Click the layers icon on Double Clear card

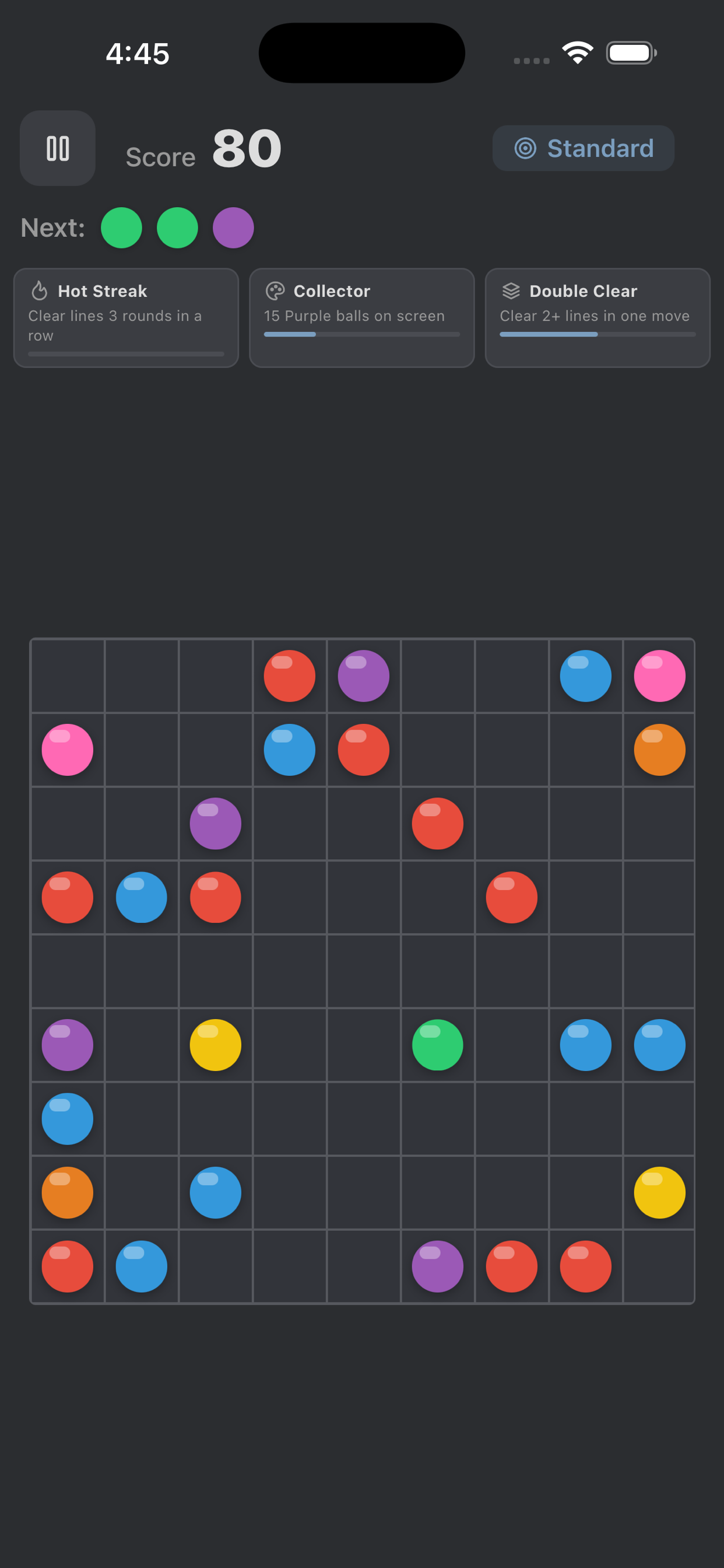point(512,290)
